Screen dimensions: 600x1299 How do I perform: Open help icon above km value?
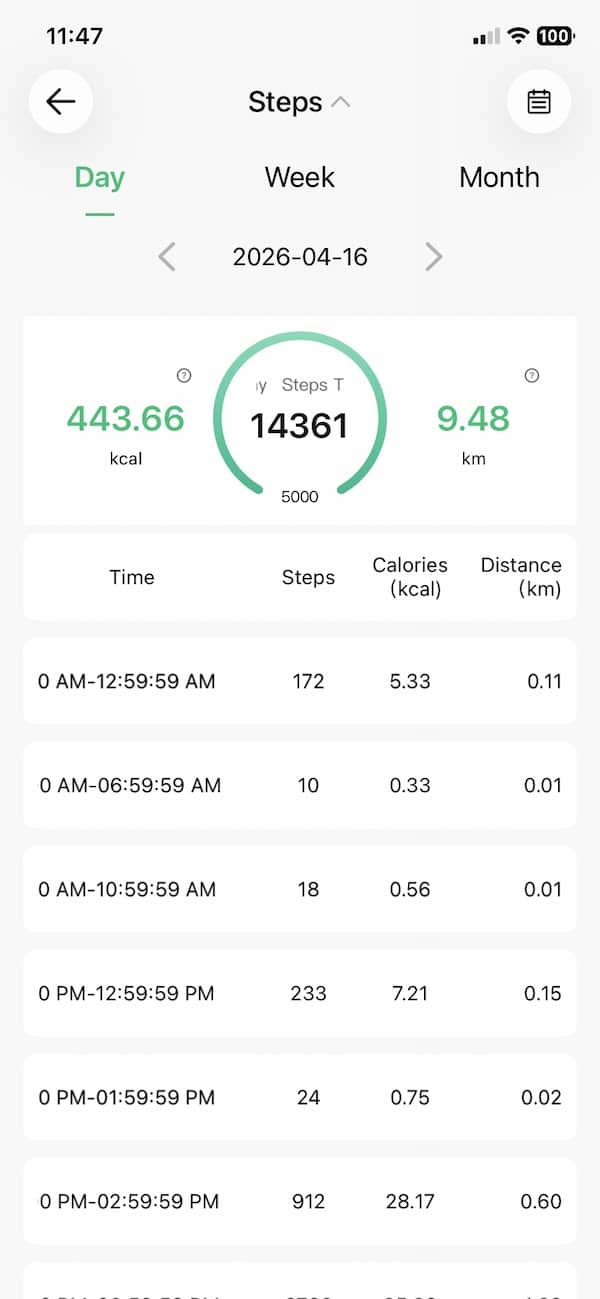[x=531, y=376]
